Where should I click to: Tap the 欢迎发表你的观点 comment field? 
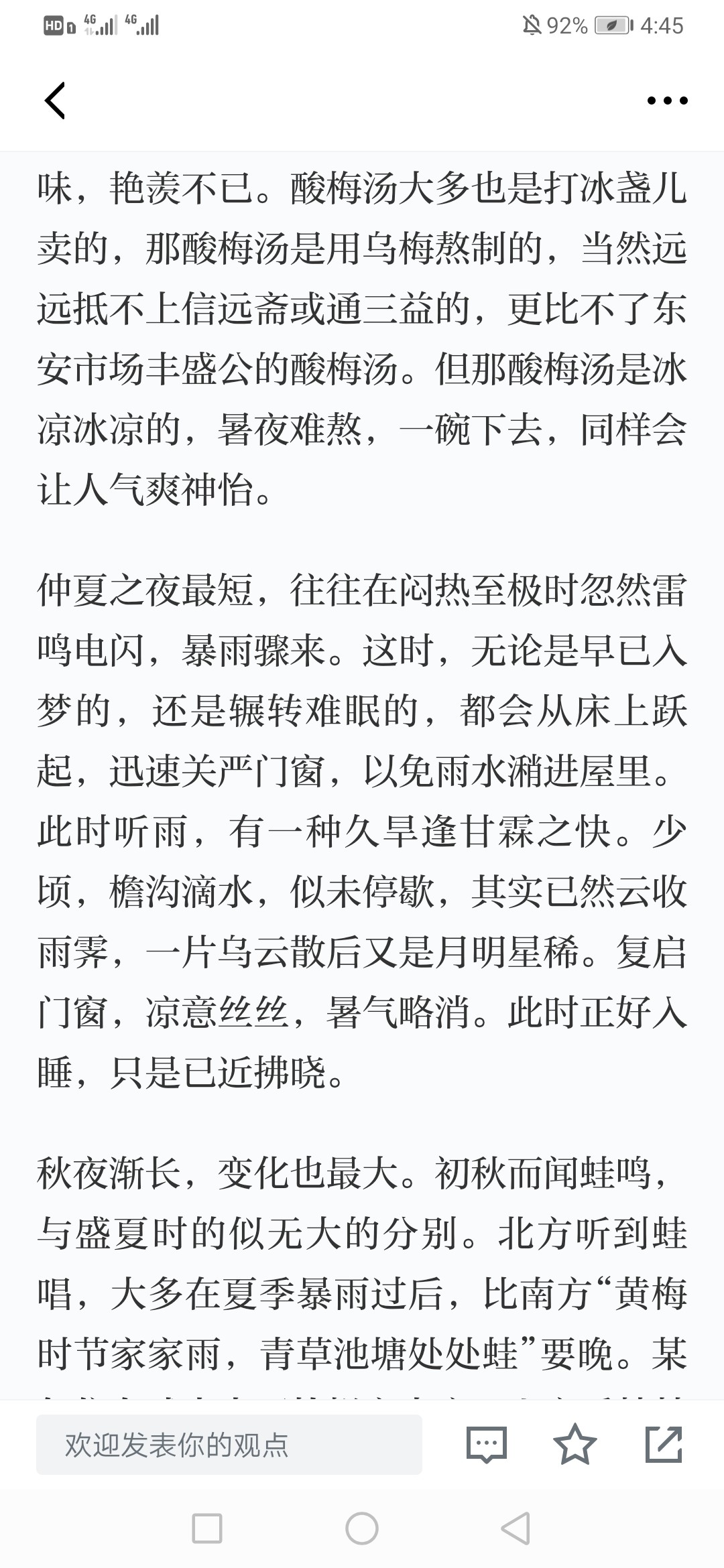(229, 1445)
